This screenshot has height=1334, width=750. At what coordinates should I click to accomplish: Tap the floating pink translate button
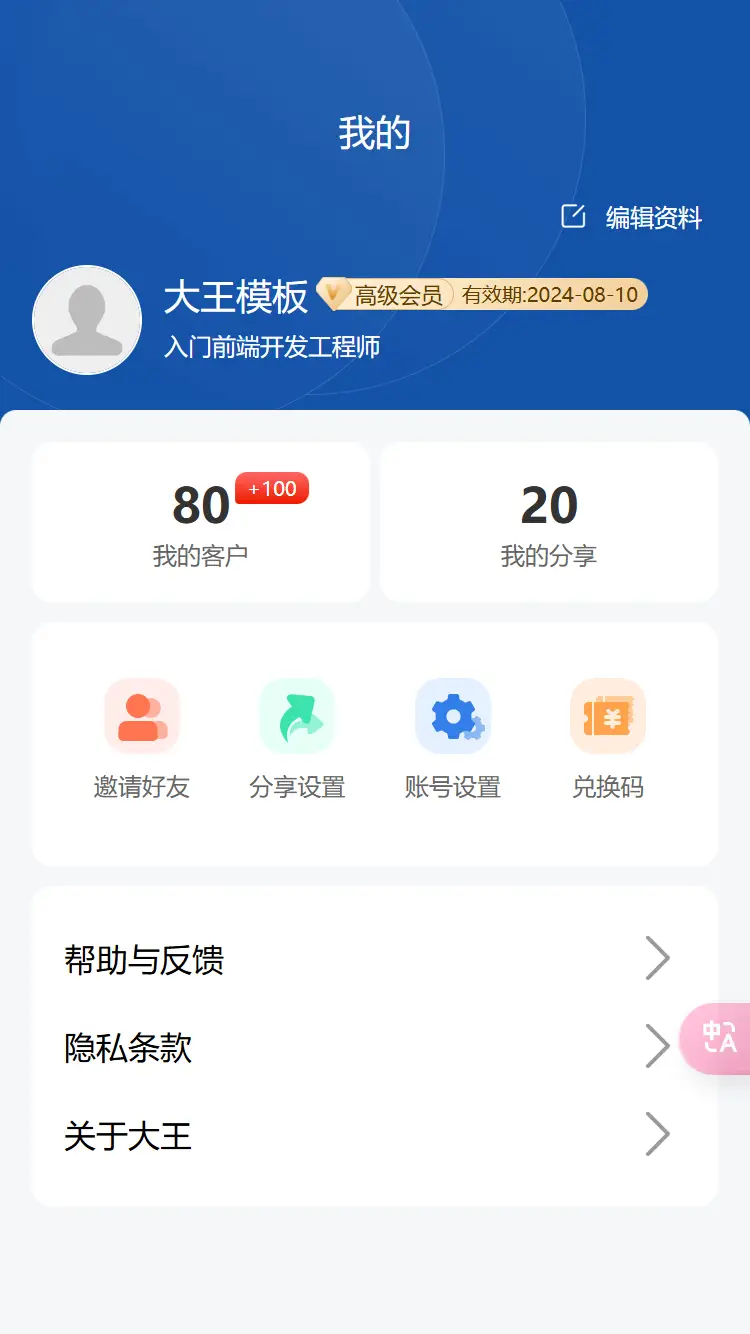point(719,1038)
